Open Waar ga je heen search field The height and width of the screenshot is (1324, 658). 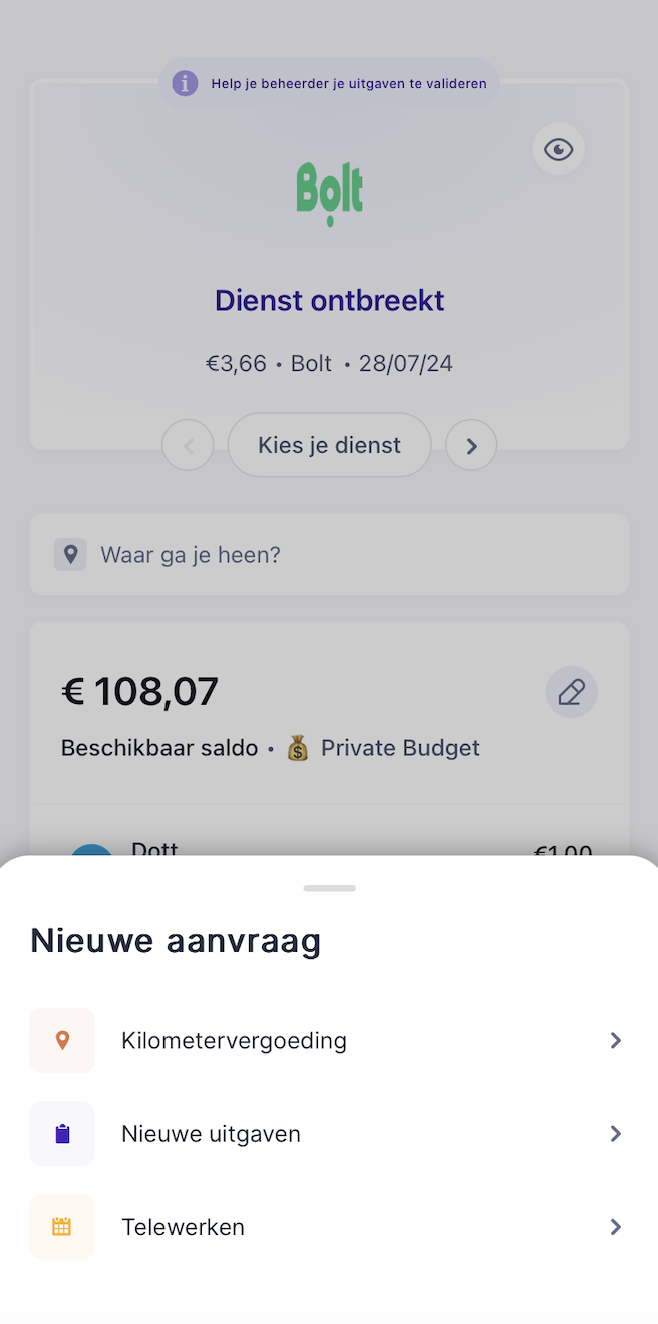329,555
